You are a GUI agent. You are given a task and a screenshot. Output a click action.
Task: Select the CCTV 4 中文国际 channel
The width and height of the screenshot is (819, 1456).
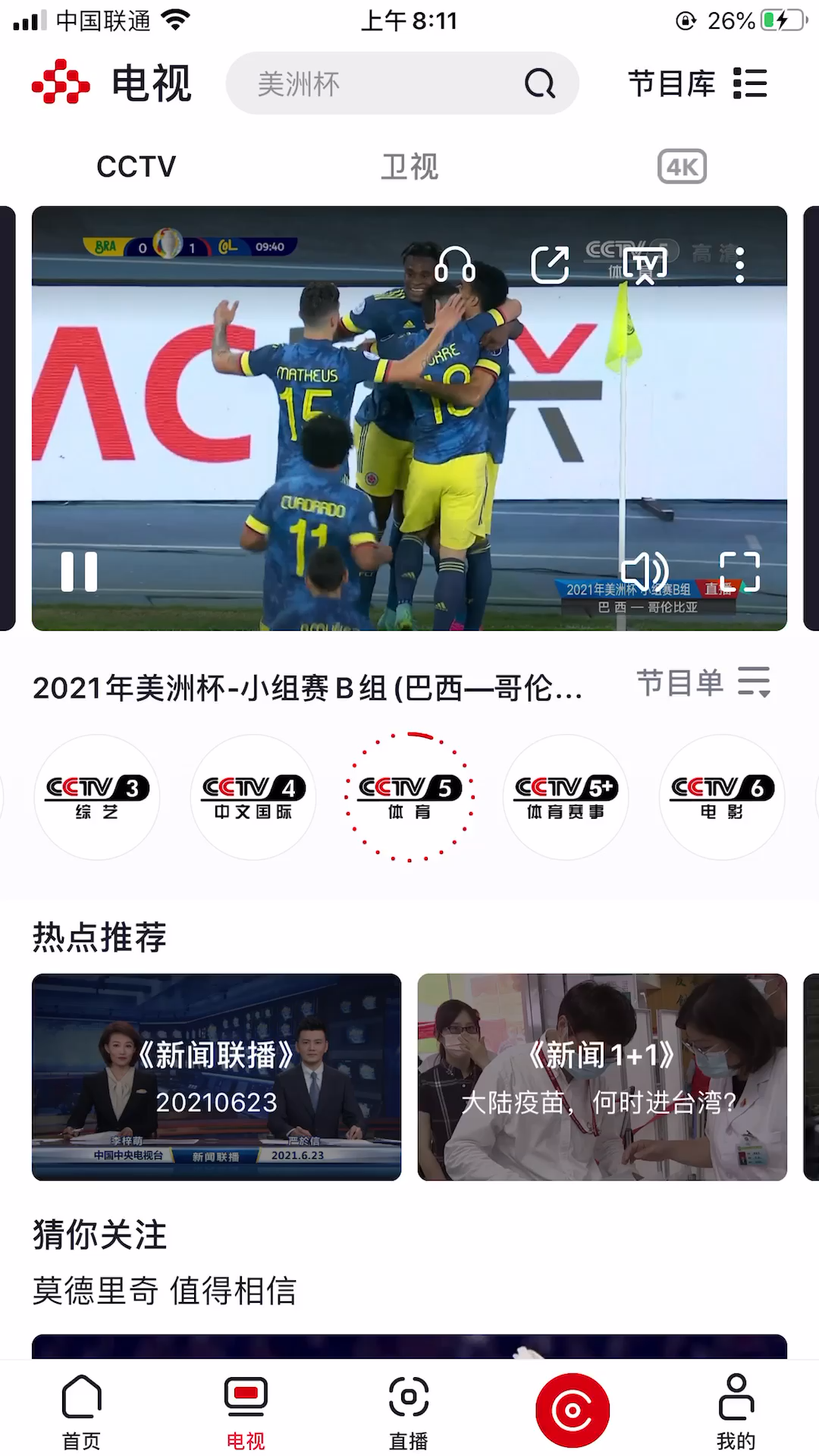pos(253,797)
